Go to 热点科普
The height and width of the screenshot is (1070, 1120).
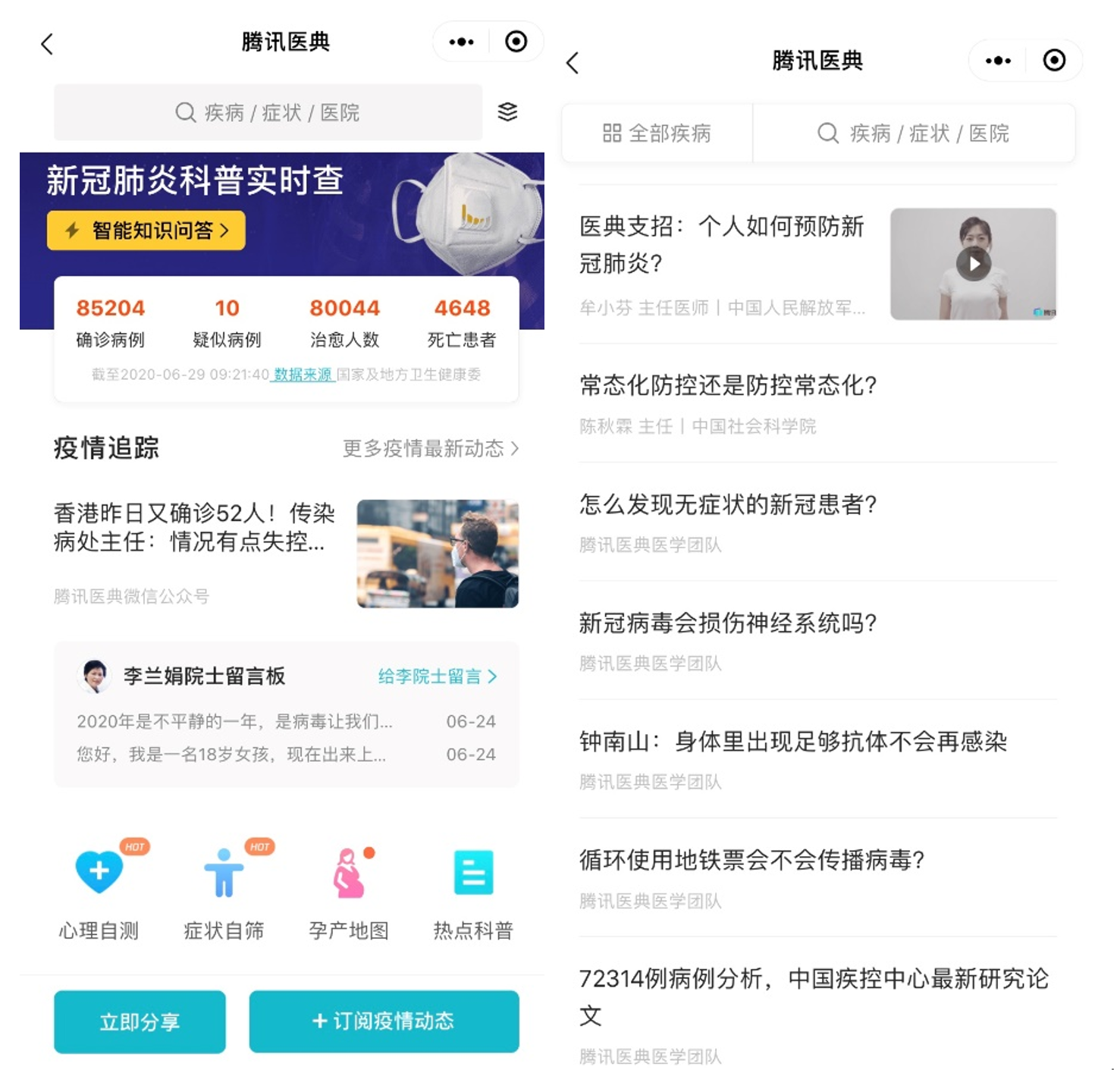point(473,892)
